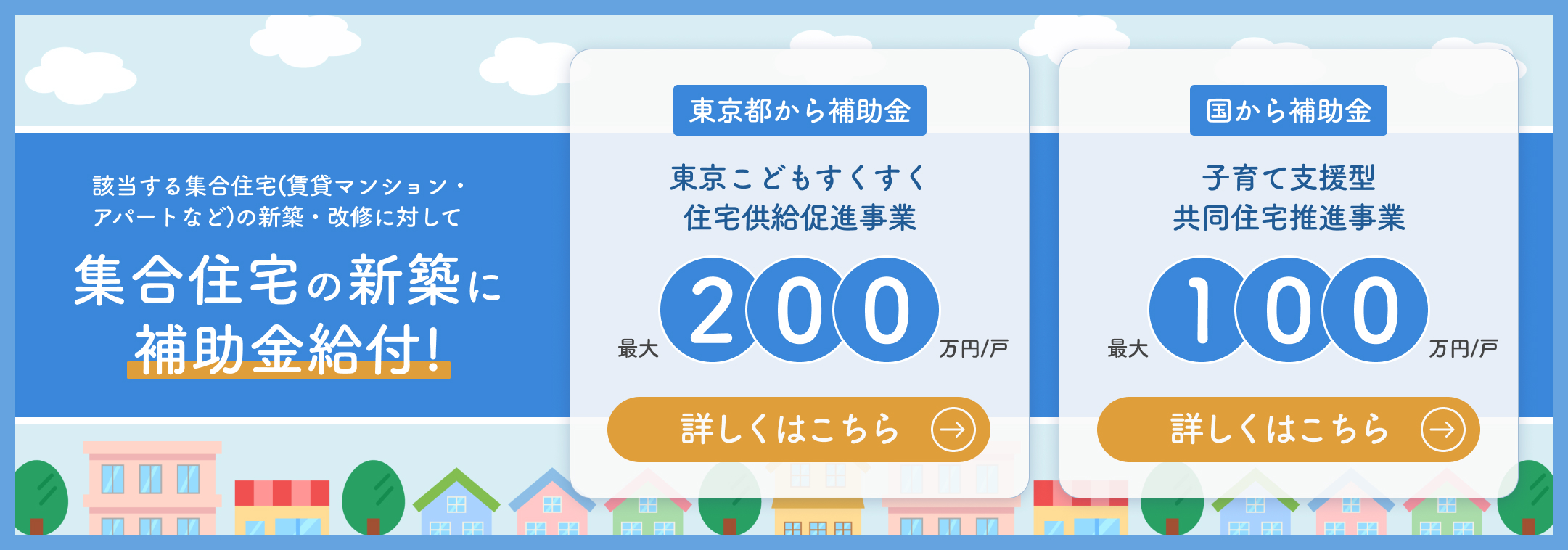This screenshot has width=1568, height=550.
Task: Open details for the 東京都から補助金 card
Action: click(x=798, y=430)
